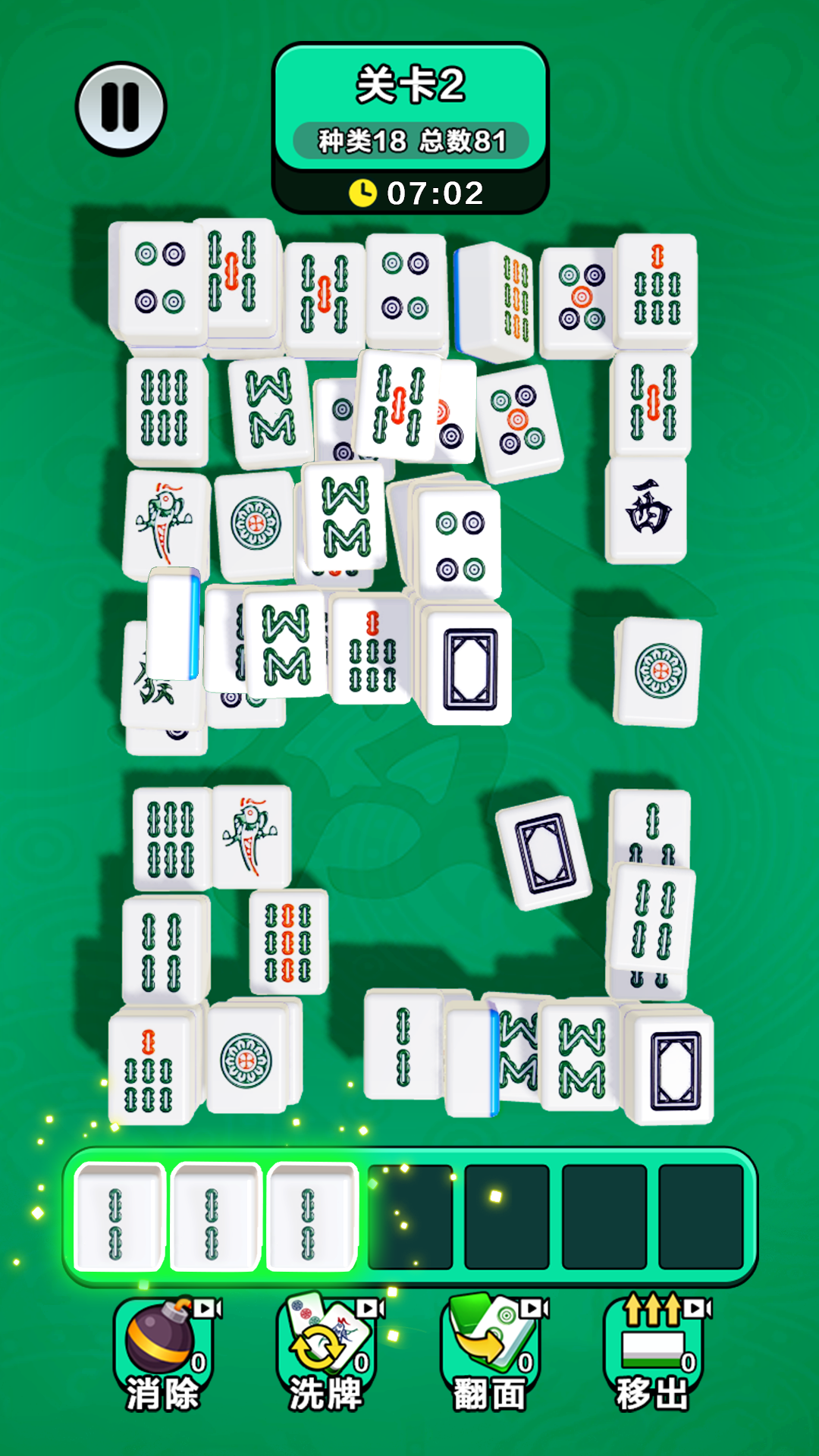Image resolution: width=819 pixels, height=1456 pixels.
Task: Pause the game
Action: (121, 108)
